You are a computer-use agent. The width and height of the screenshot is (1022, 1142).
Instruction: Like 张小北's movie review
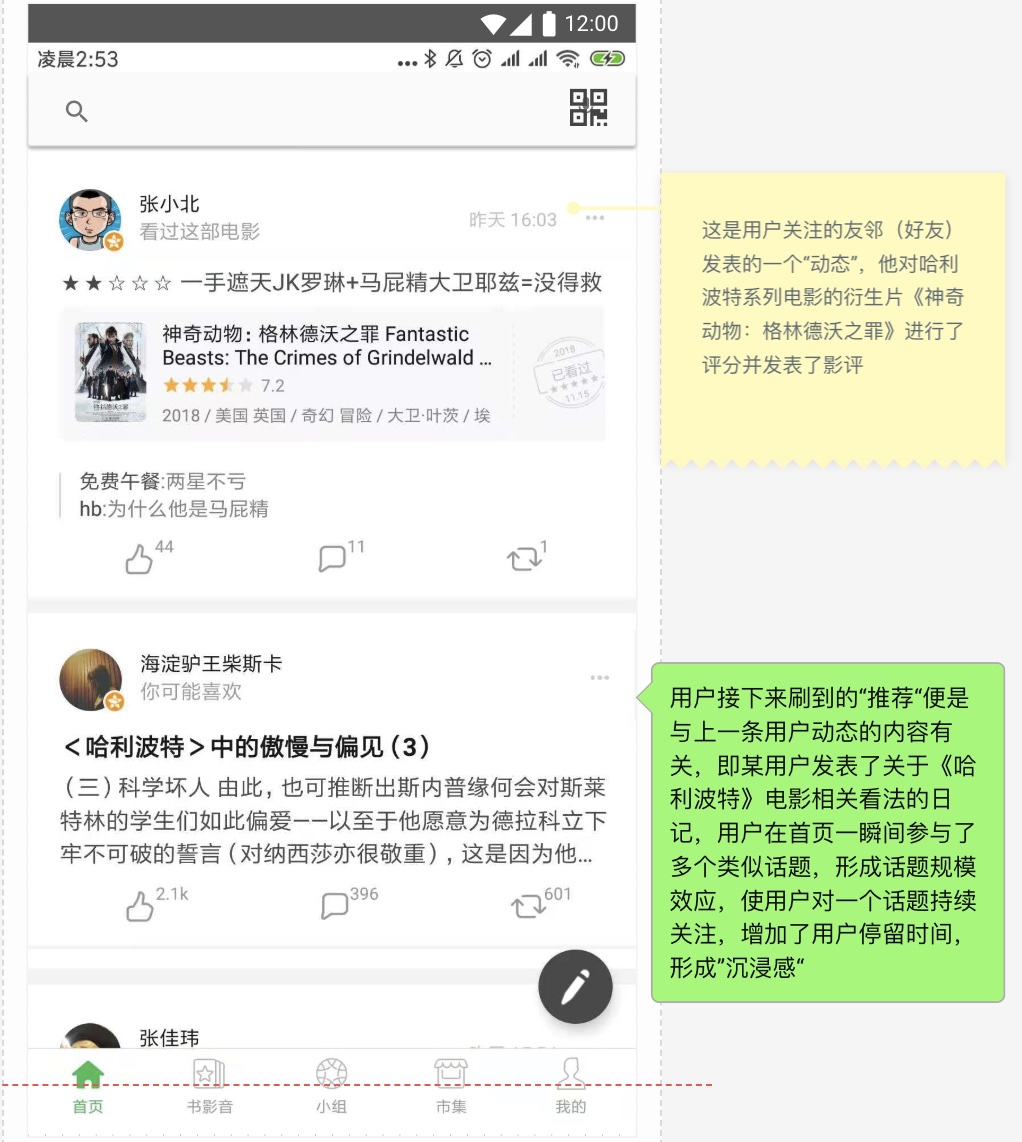point(140,559)
